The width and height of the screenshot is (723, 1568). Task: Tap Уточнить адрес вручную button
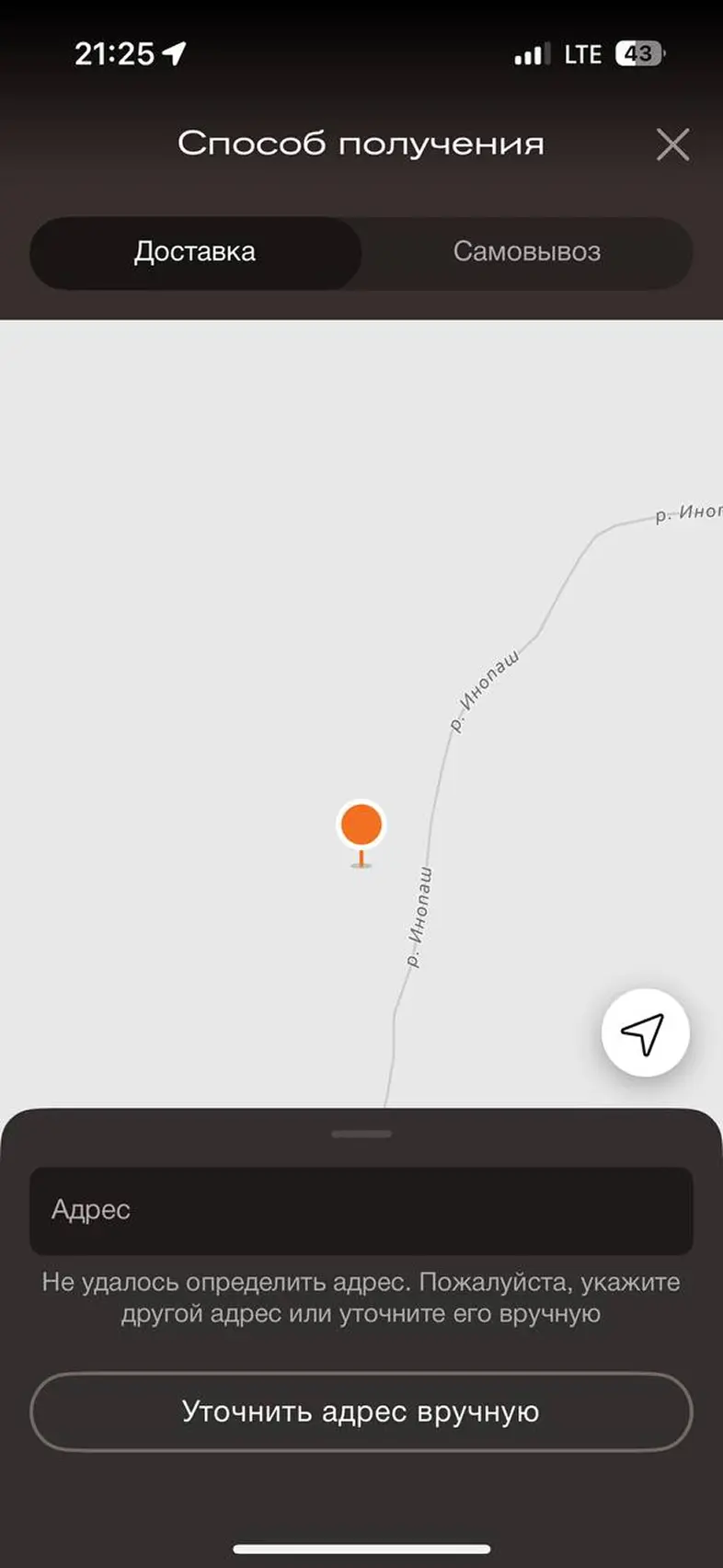click(x=361, y=1412)
